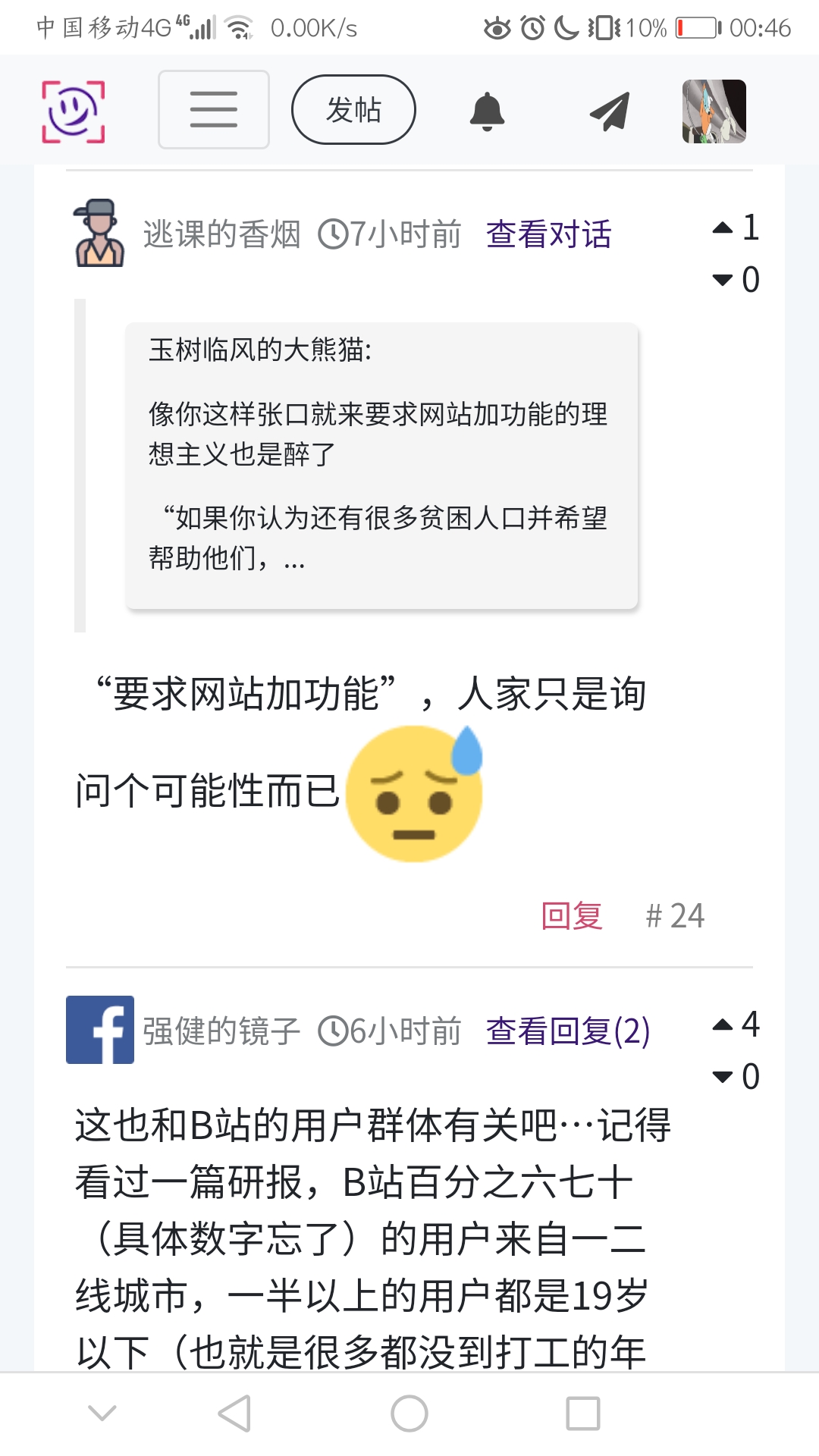Screen dimensions: 819x1456
Task: Tap the system back button
Action: [x=234, y=1414]
